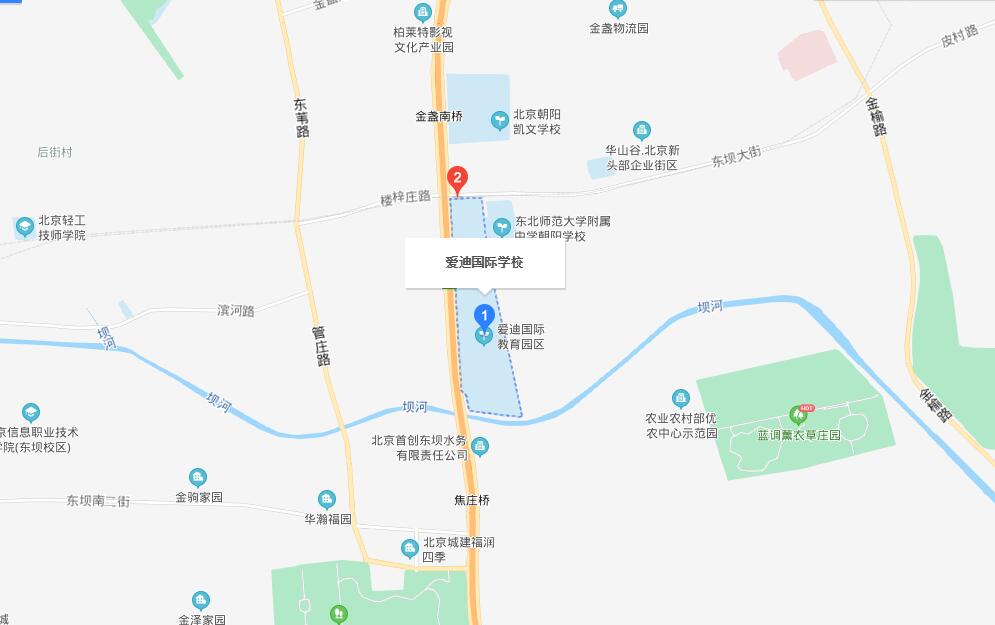Tap the 北京轻工技师学院 map icon

[24, 227]
